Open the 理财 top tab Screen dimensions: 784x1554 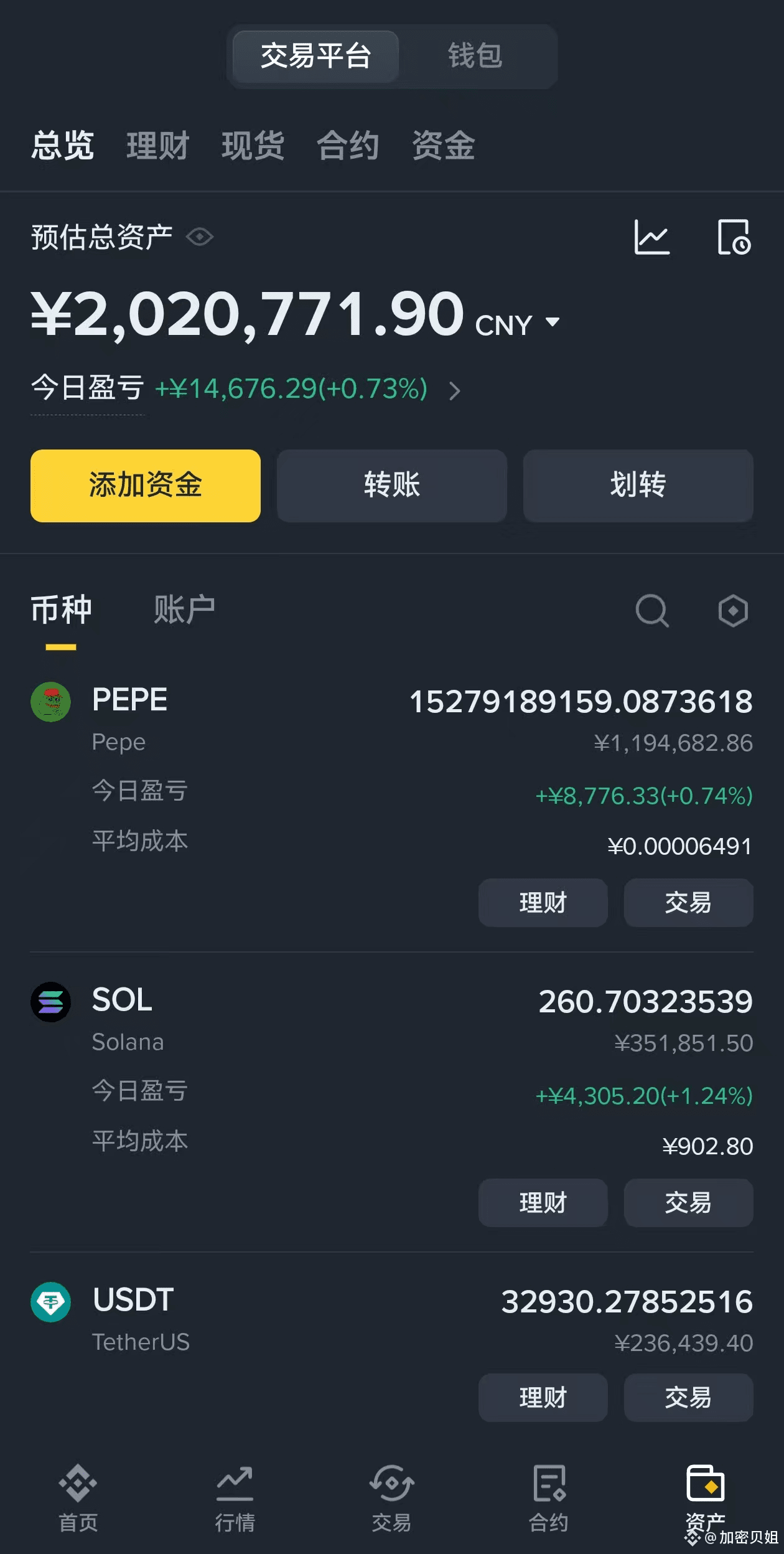pos(157,146)
